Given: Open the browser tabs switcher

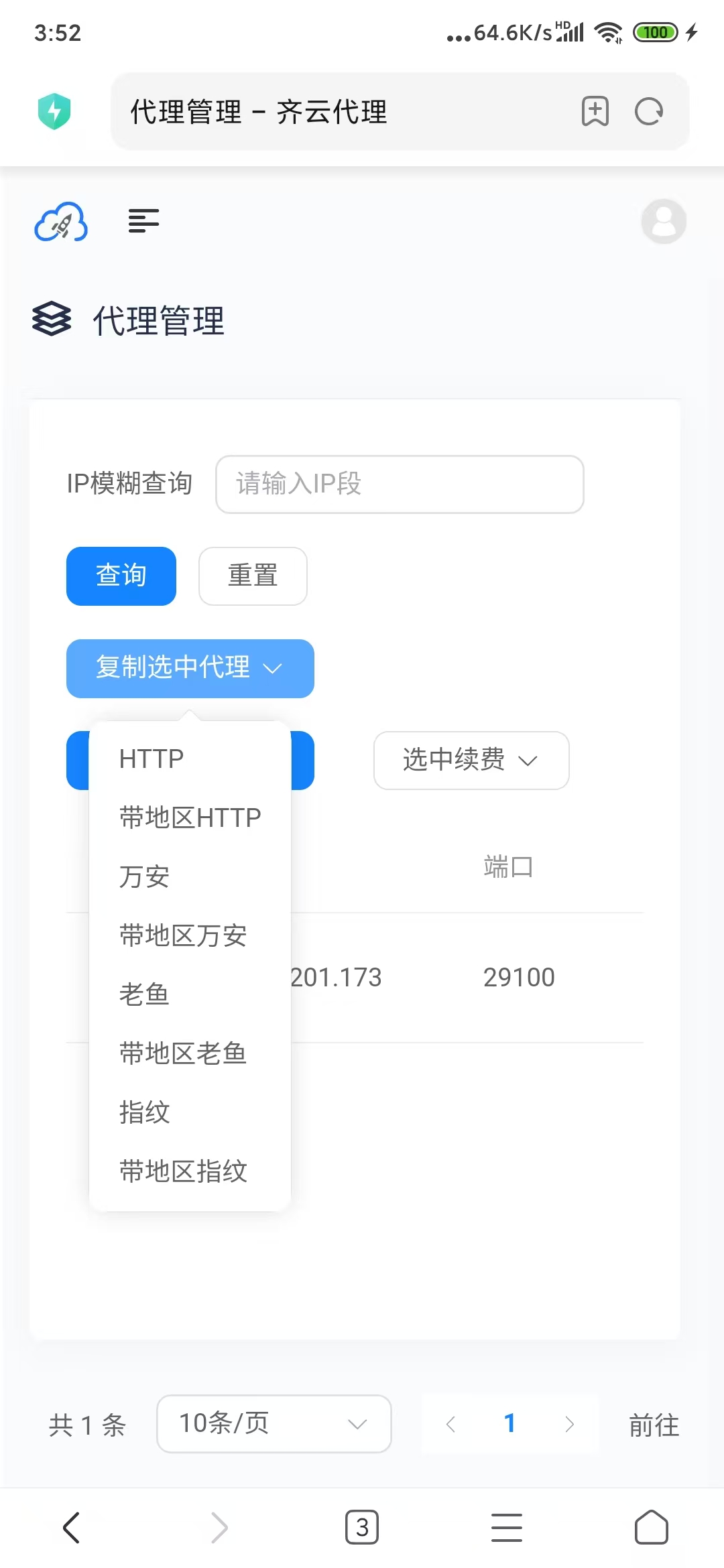Looking at the screenshot, I should [362, 1527].
